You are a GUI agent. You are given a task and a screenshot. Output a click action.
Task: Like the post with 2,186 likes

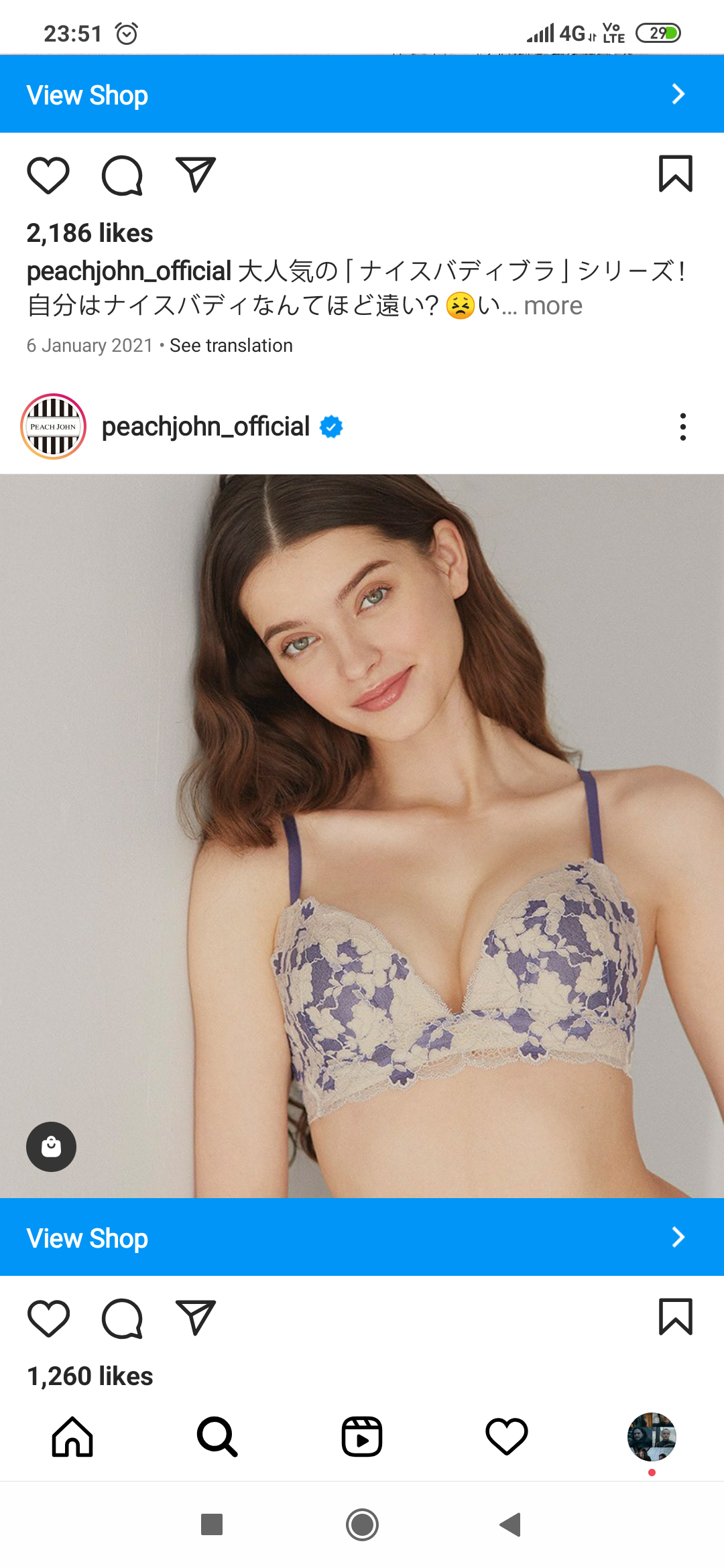[x=48, y=176]
